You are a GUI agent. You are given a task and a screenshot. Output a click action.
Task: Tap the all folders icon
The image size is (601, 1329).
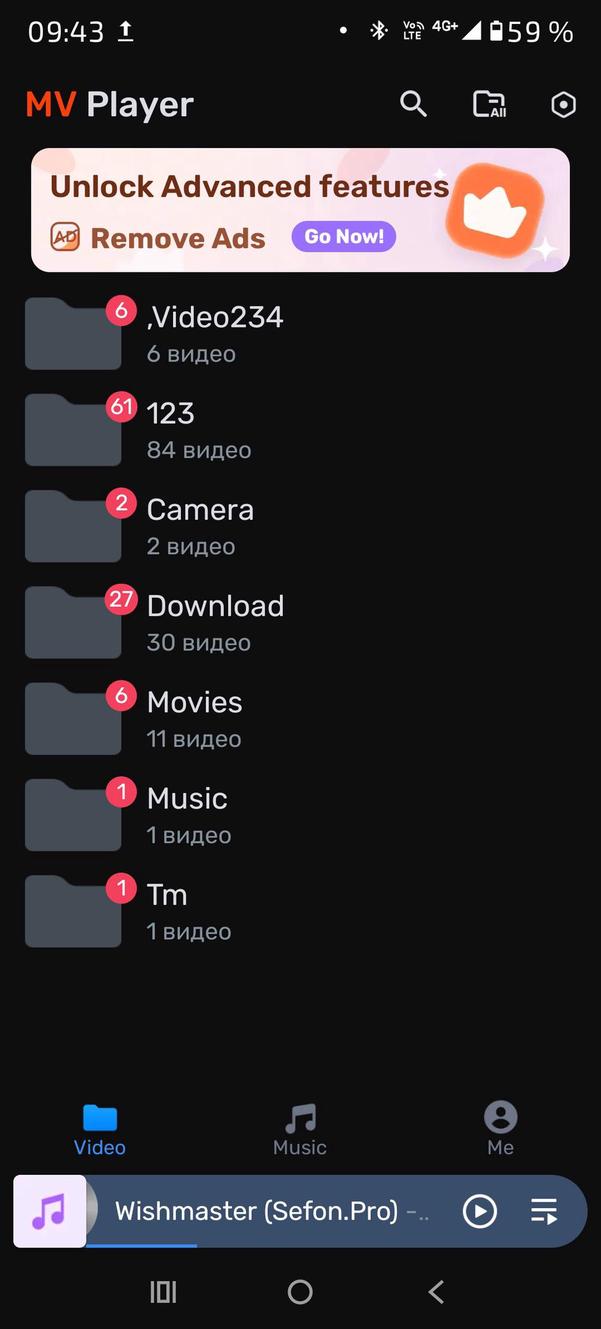pos(489,104)
